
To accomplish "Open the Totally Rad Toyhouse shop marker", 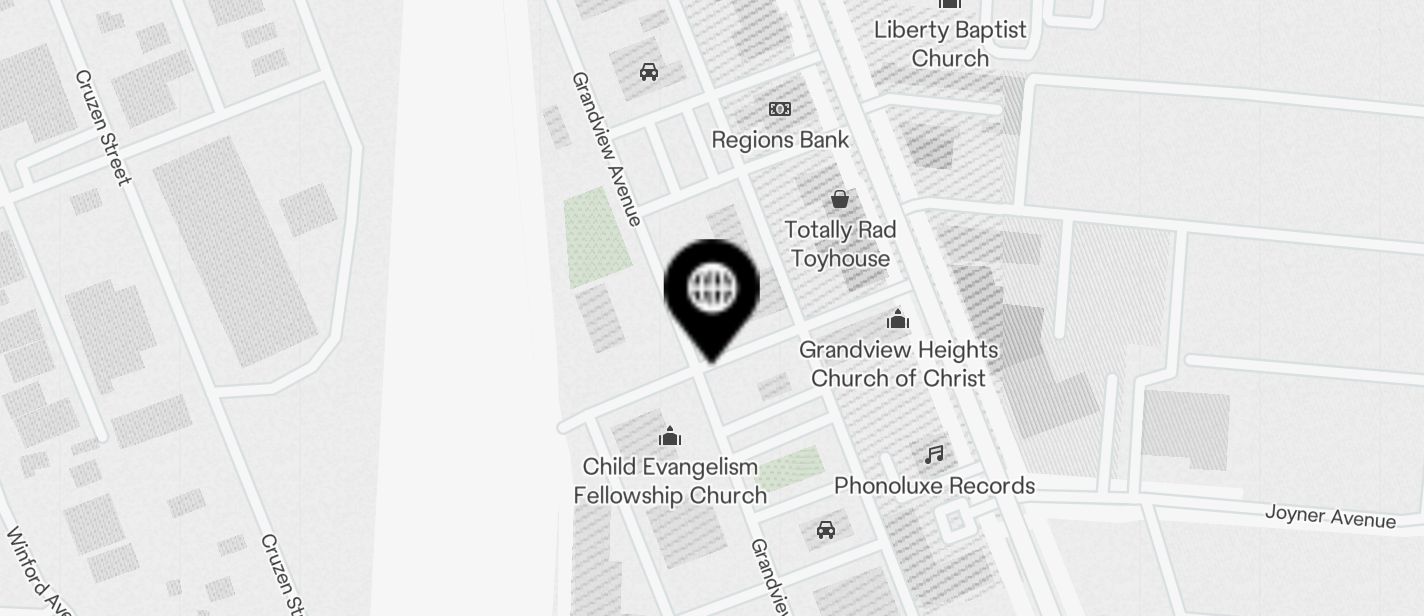I will click(840, 199).
